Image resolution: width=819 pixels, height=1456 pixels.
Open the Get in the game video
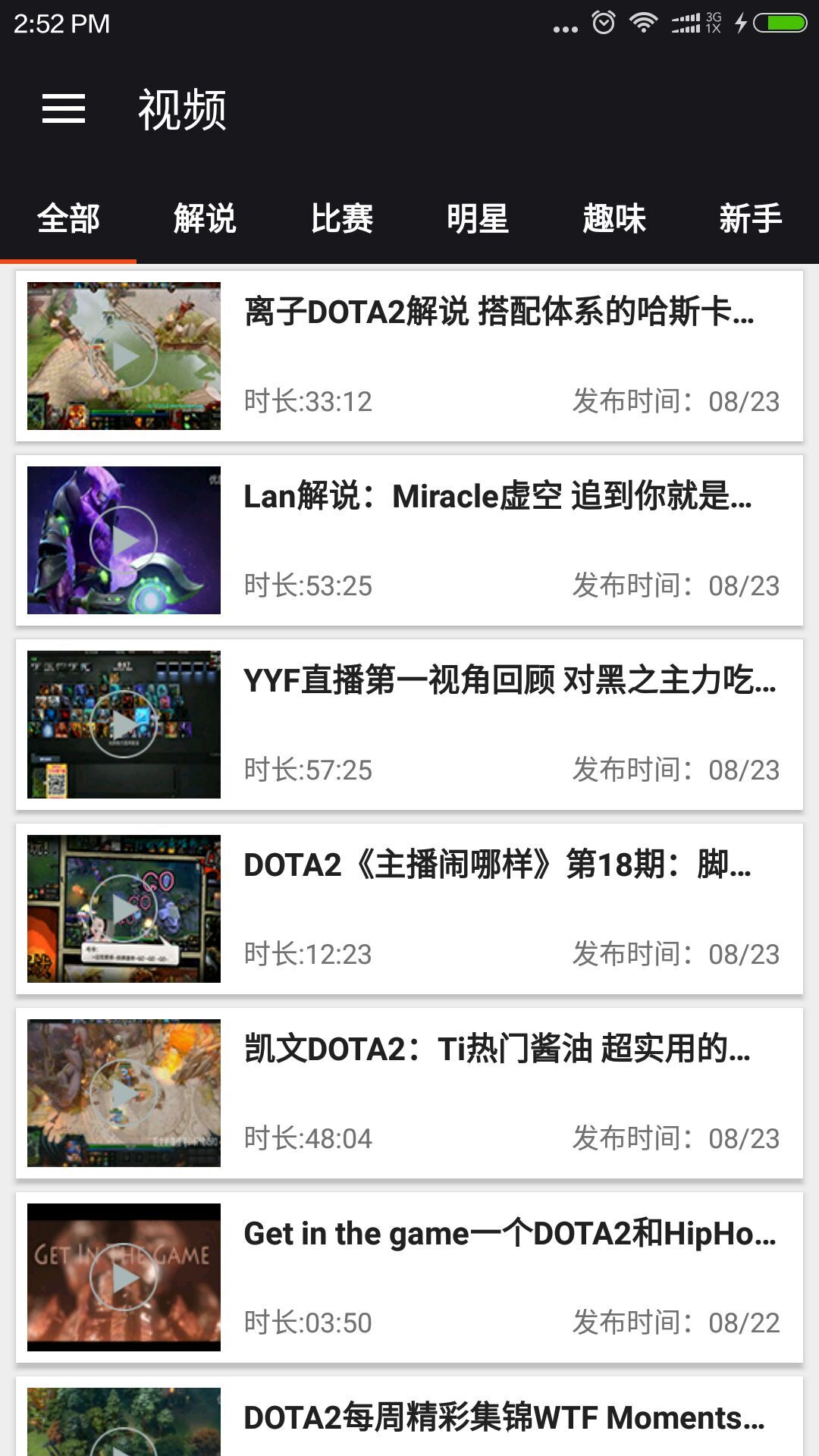pos(409,1277)
